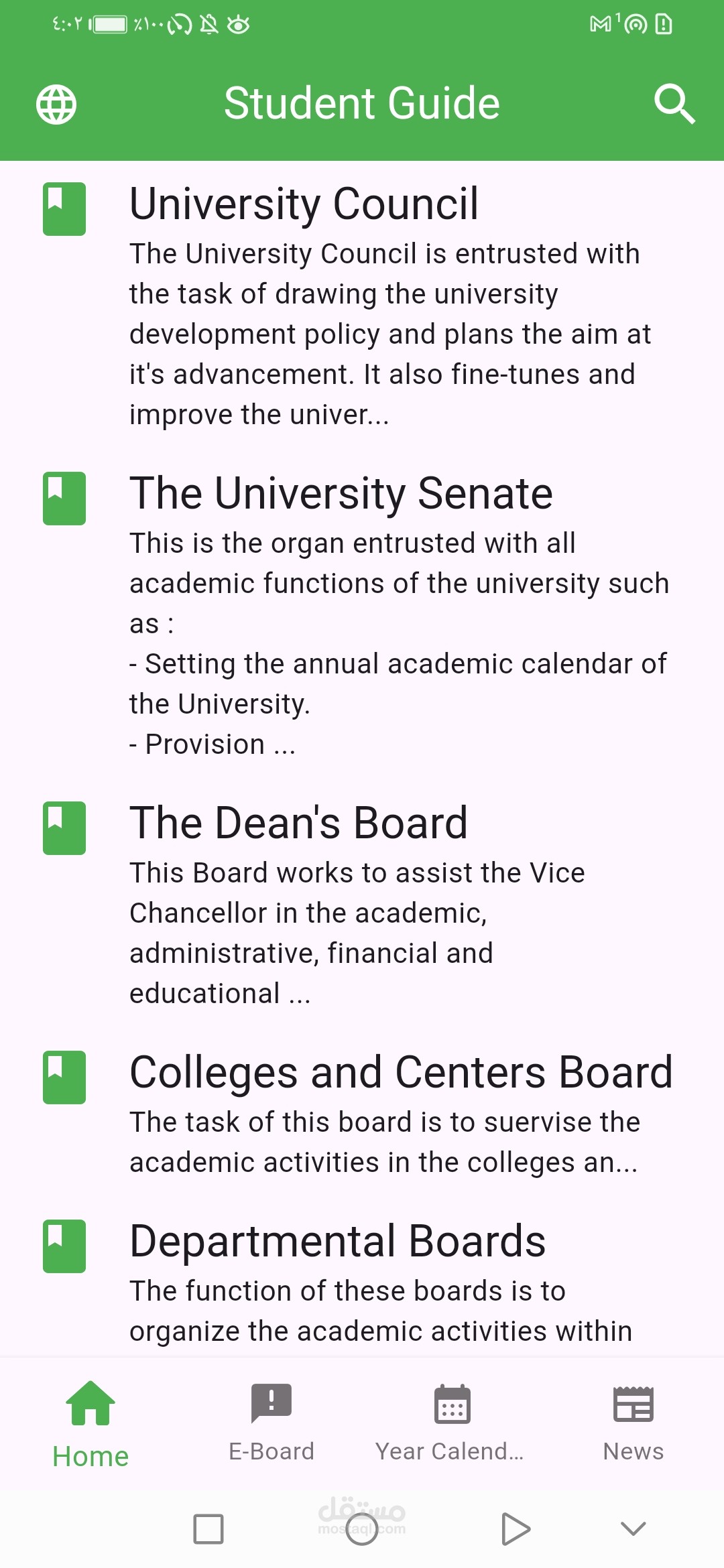Open the Departmental Boards entry
Image resolution: width=724 pixels, height=1568 pixels.
pyautogui.click(x=362, y=1283)
